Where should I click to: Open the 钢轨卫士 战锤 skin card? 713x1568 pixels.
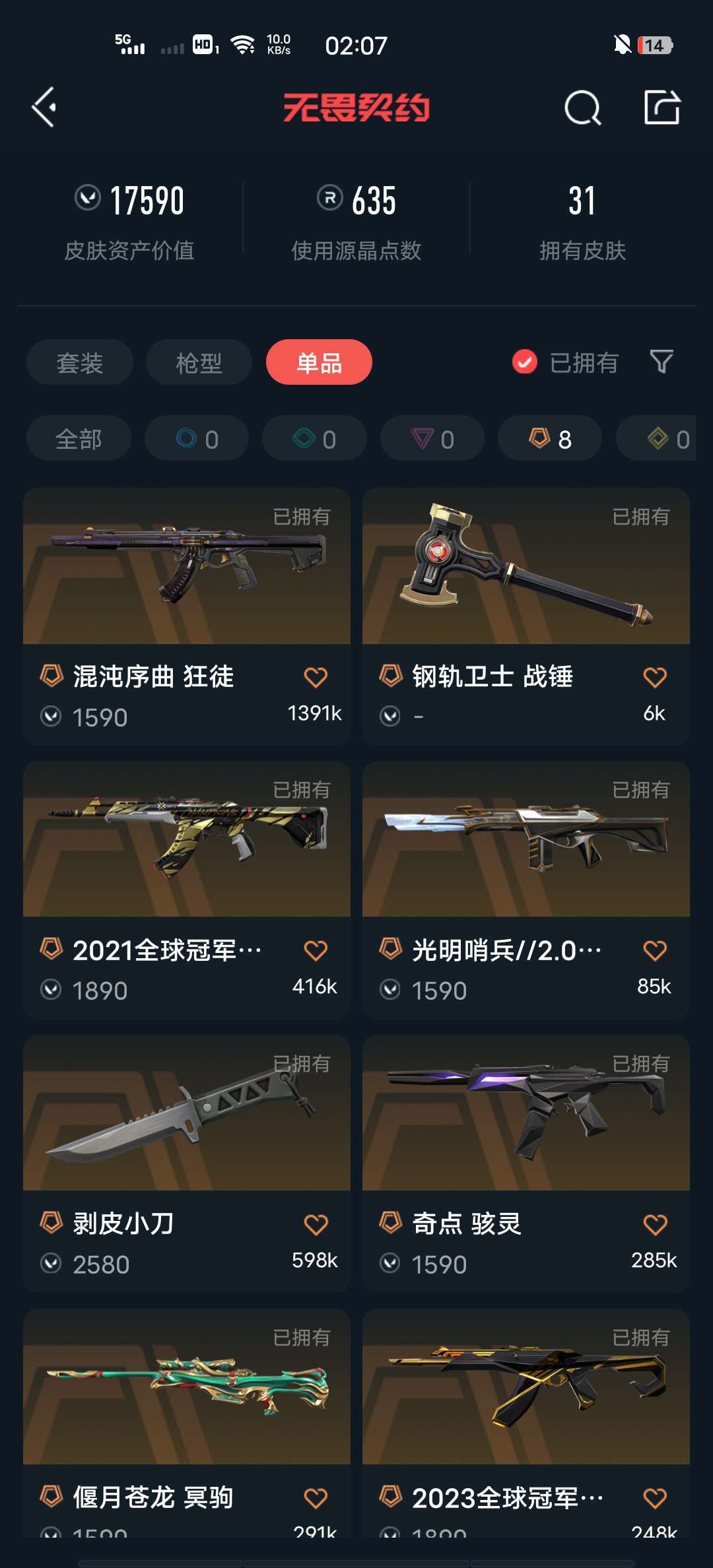click(x=526, y=617)
